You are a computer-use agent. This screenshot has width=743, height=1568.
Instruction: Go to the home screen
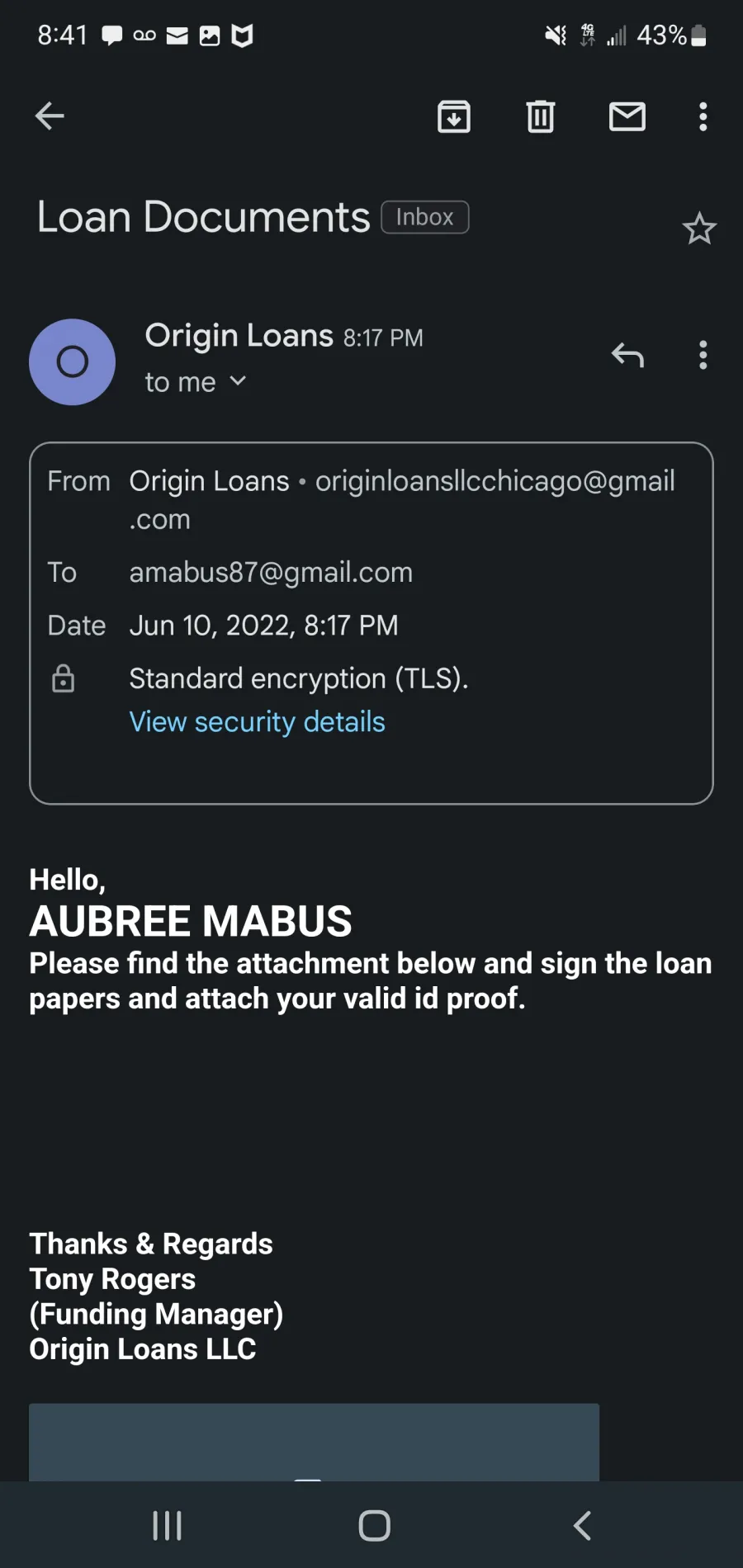click(375, 1525)
